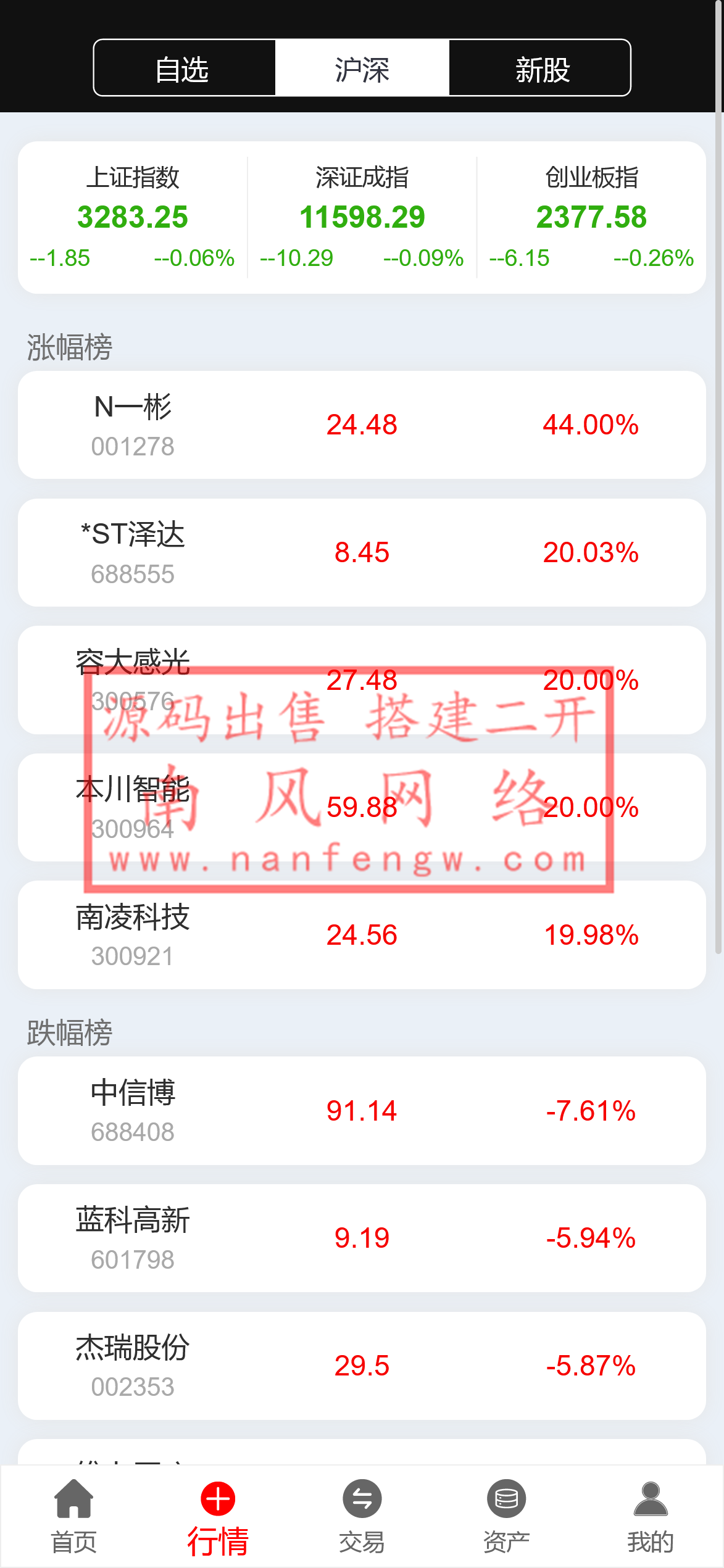Open the 资产 assets tab
The width and height of the screenshot is (724, 1568).
coord(506,1516)
